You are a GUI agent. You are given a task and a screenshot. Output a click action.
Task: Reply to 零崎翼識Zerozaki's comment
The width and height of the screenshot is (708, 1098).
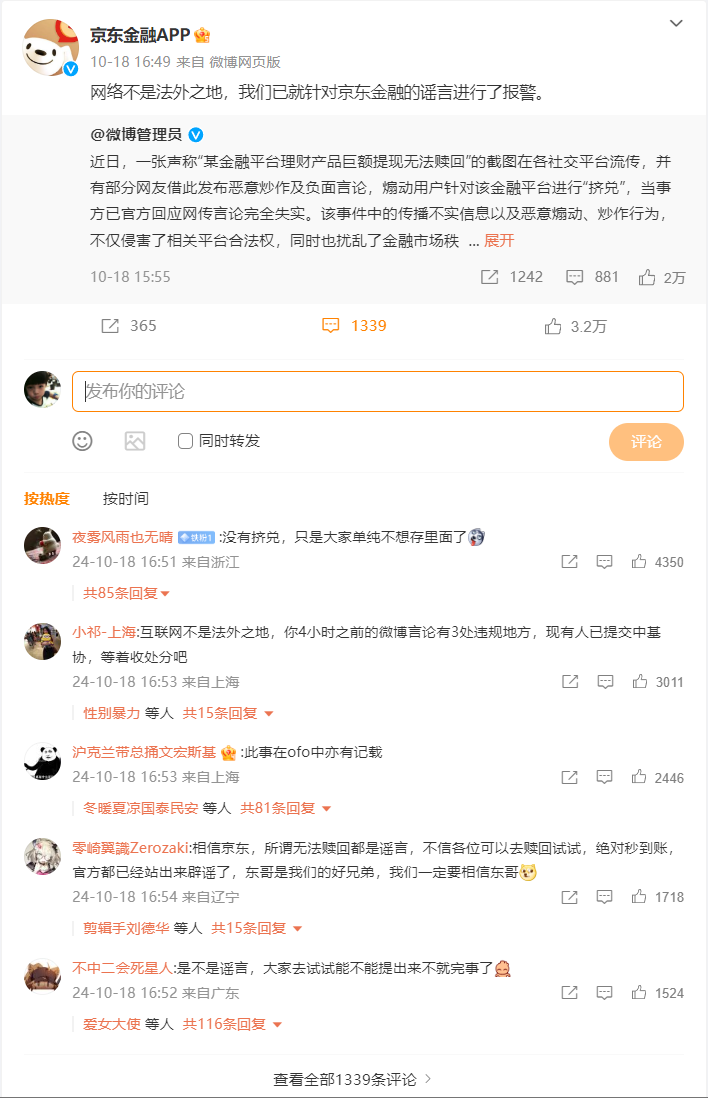click(x=604, y=897)
